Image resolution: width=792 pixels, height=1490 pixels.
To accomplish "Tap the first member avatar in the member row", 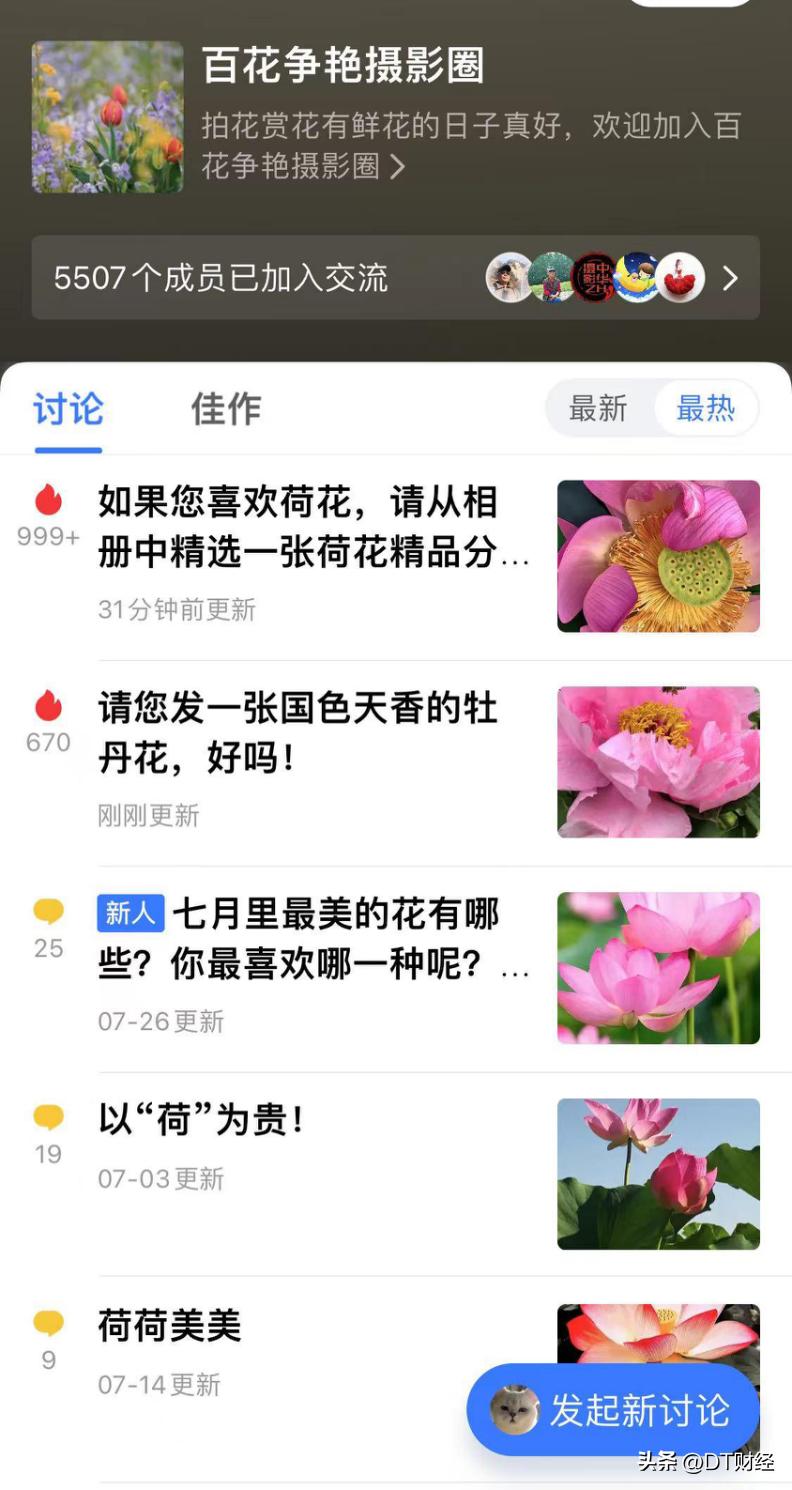I will click(508, 278).
